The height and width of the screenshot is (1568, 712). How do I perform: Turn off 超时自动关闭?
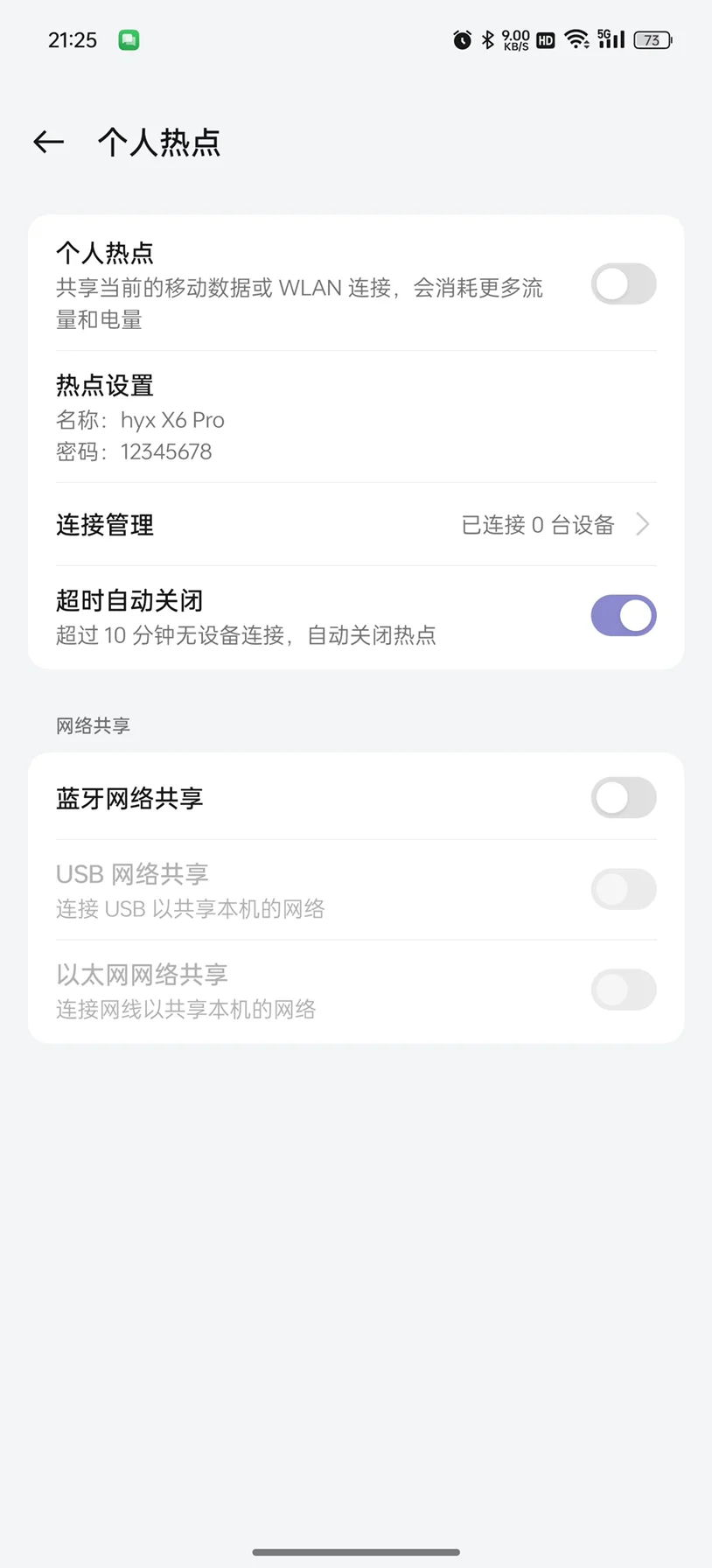coord(624,616)
